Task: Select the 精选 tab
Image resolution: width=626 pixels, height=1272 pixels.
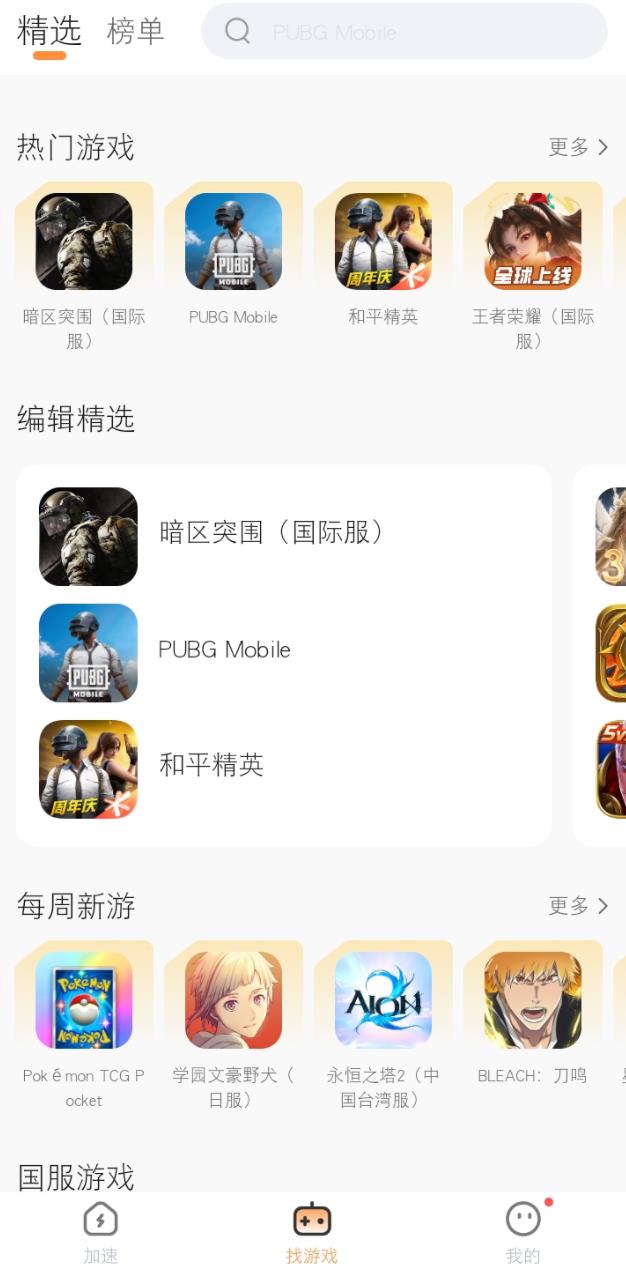Action: [x=49, y=31]
